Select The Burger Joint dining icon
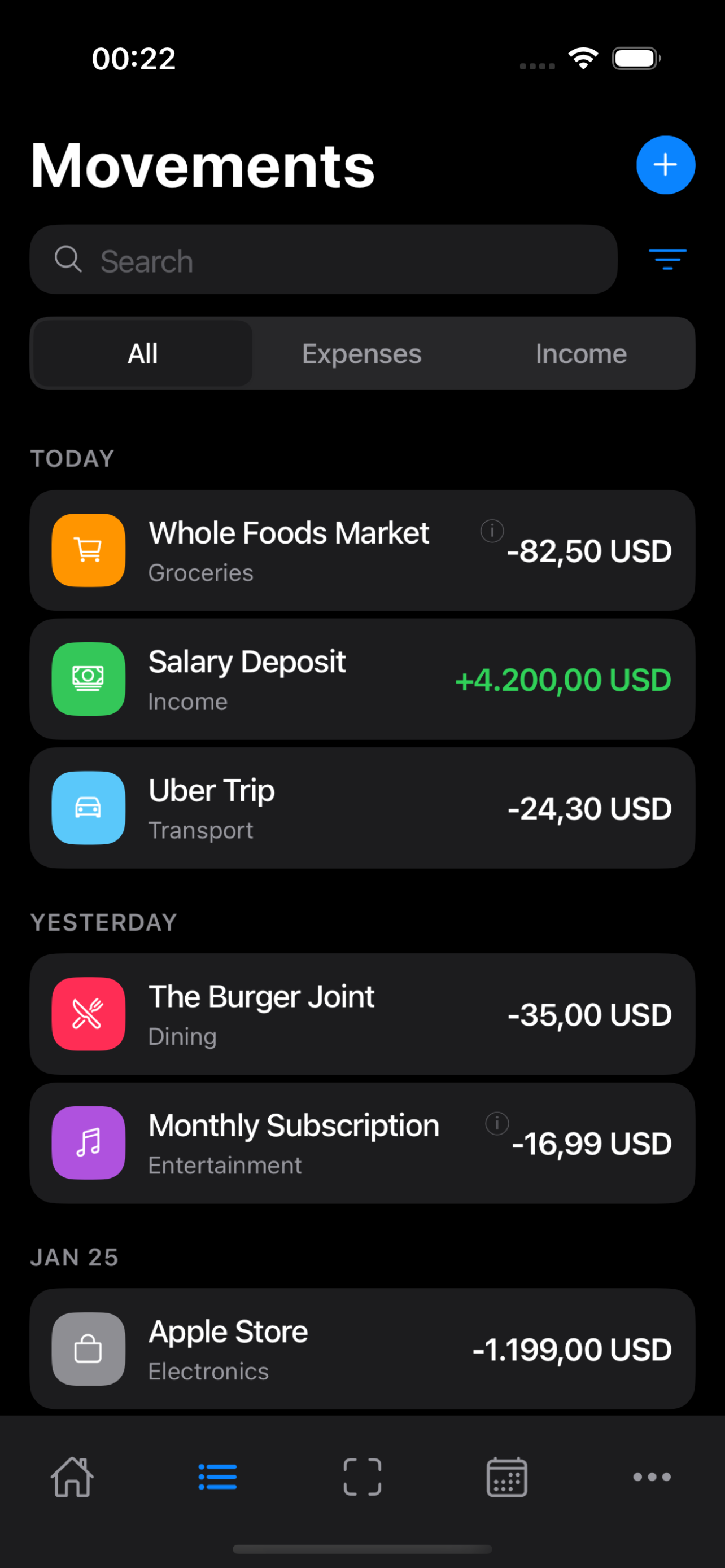The height and width of the screenshot is (1568, 725). click(88, 1014)
